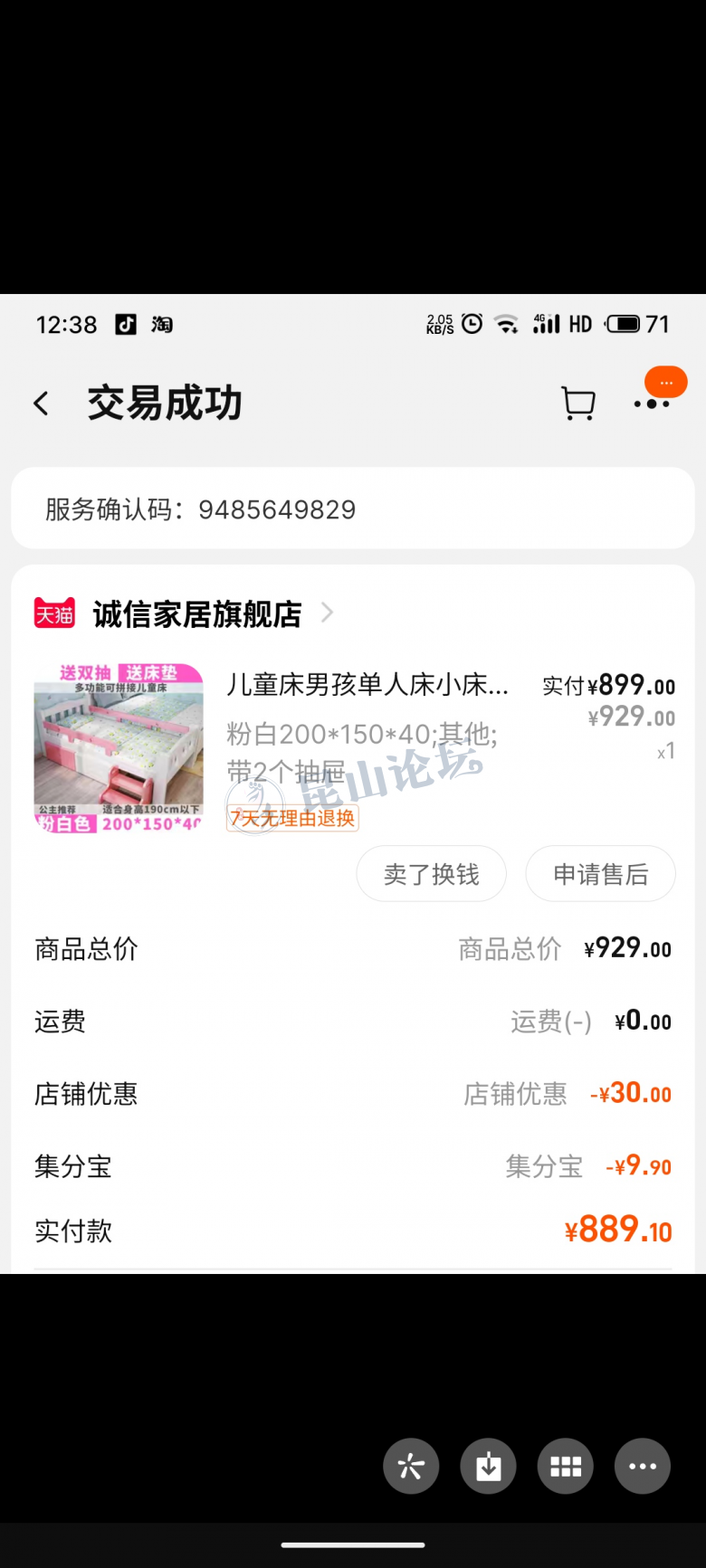This screenshot has width=706, height=1568.
Task: Apply for after-sales via 申请售后
Action: pos(601,874)
